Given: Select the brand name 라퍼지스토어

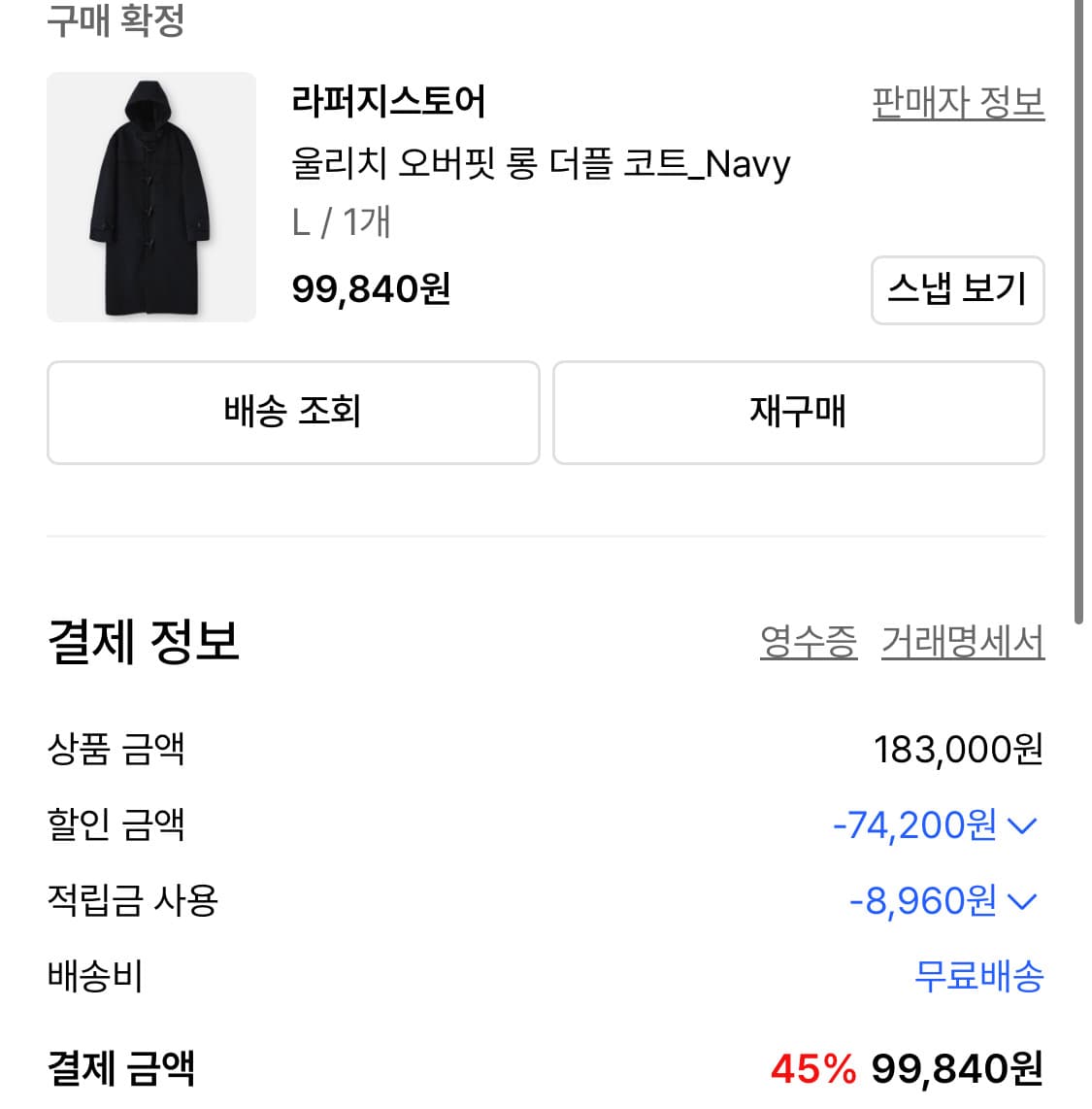Looking at the screenshot, I should [388, 102].
